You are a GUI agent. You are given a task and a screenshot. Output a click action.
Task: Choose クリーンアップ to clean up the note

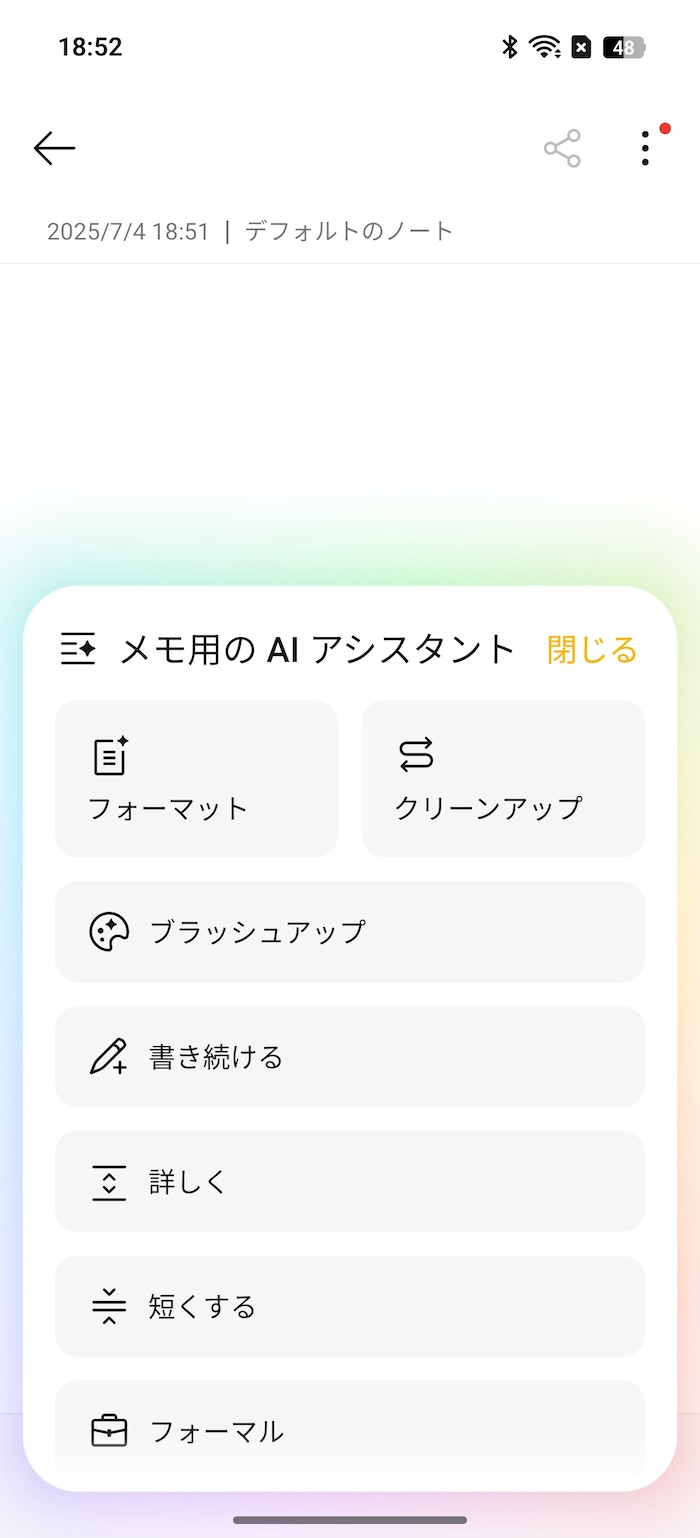click(503, 779)
